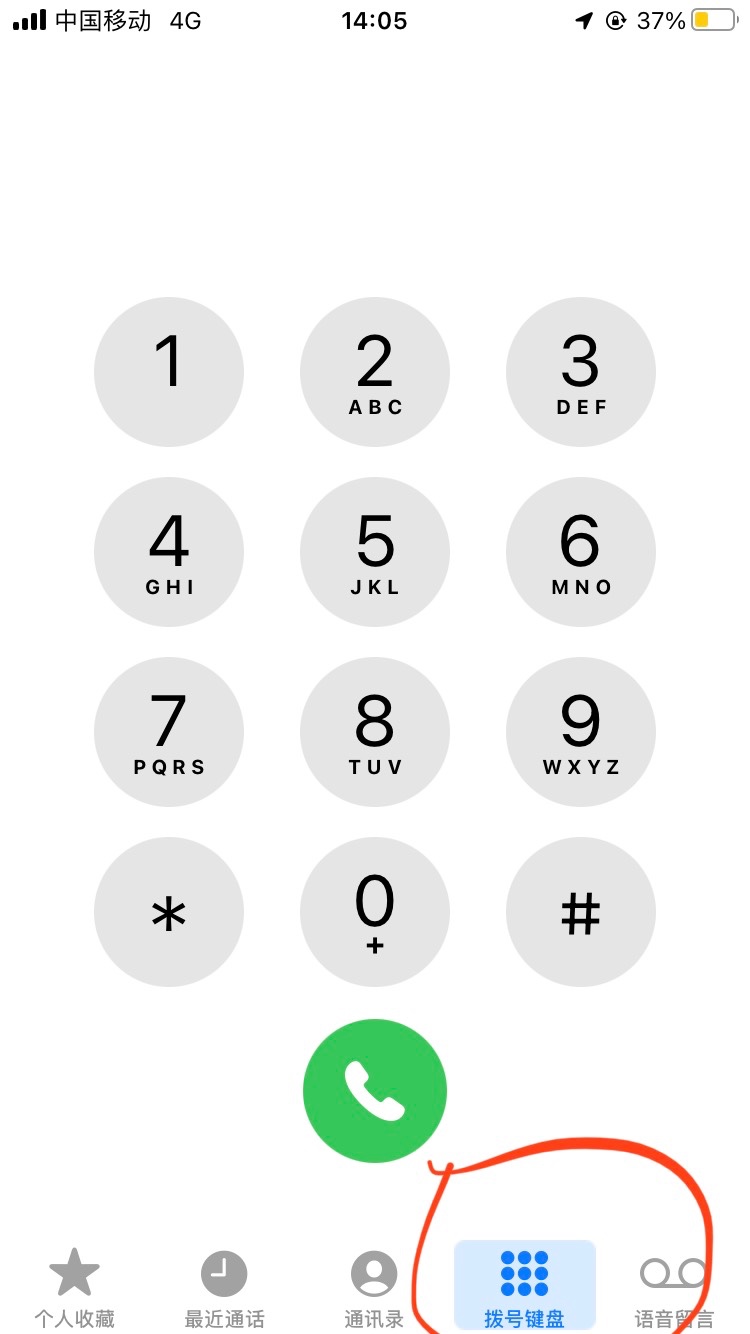
Task: Tap the 8 TUV key
Action: pos(375,732)
